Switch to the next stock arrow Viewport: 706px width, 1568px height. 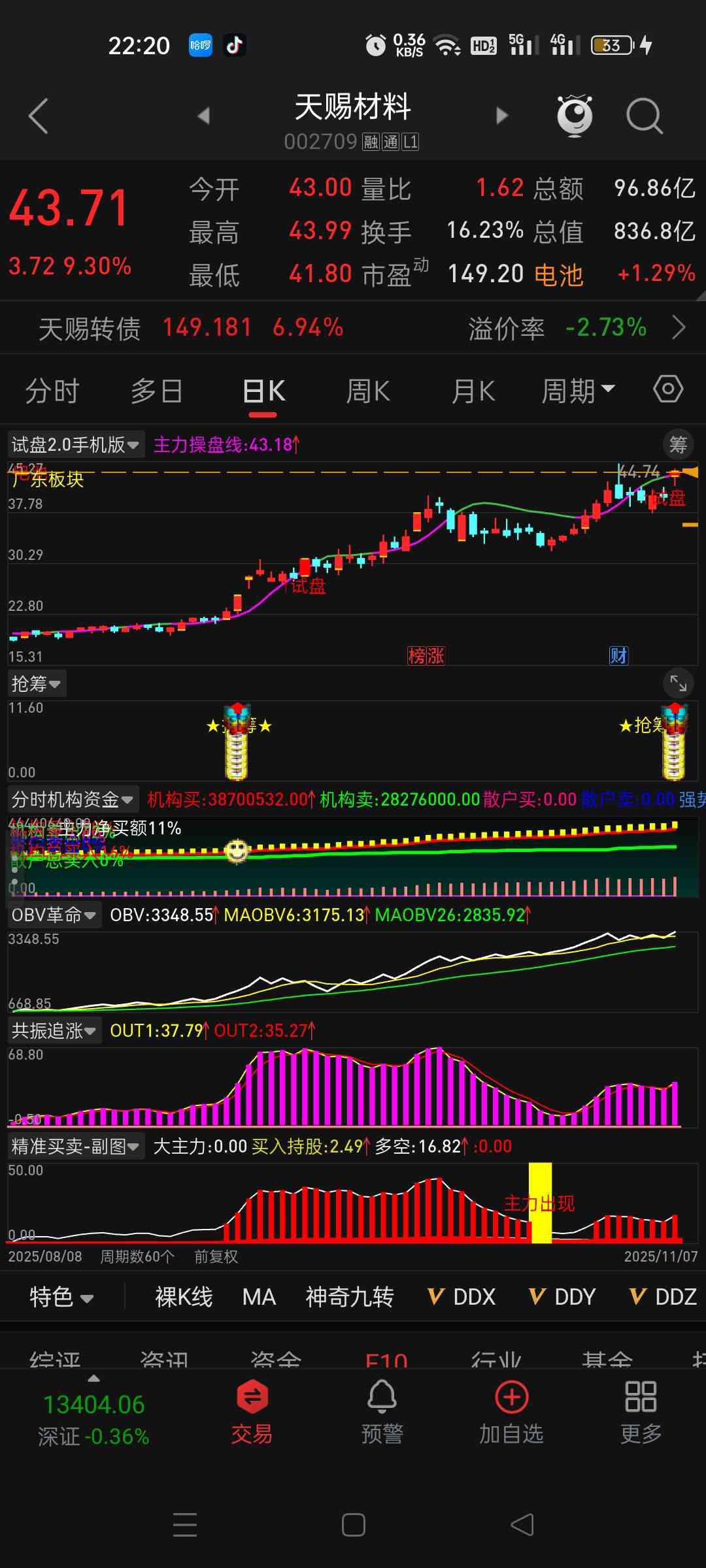point(501,116)
